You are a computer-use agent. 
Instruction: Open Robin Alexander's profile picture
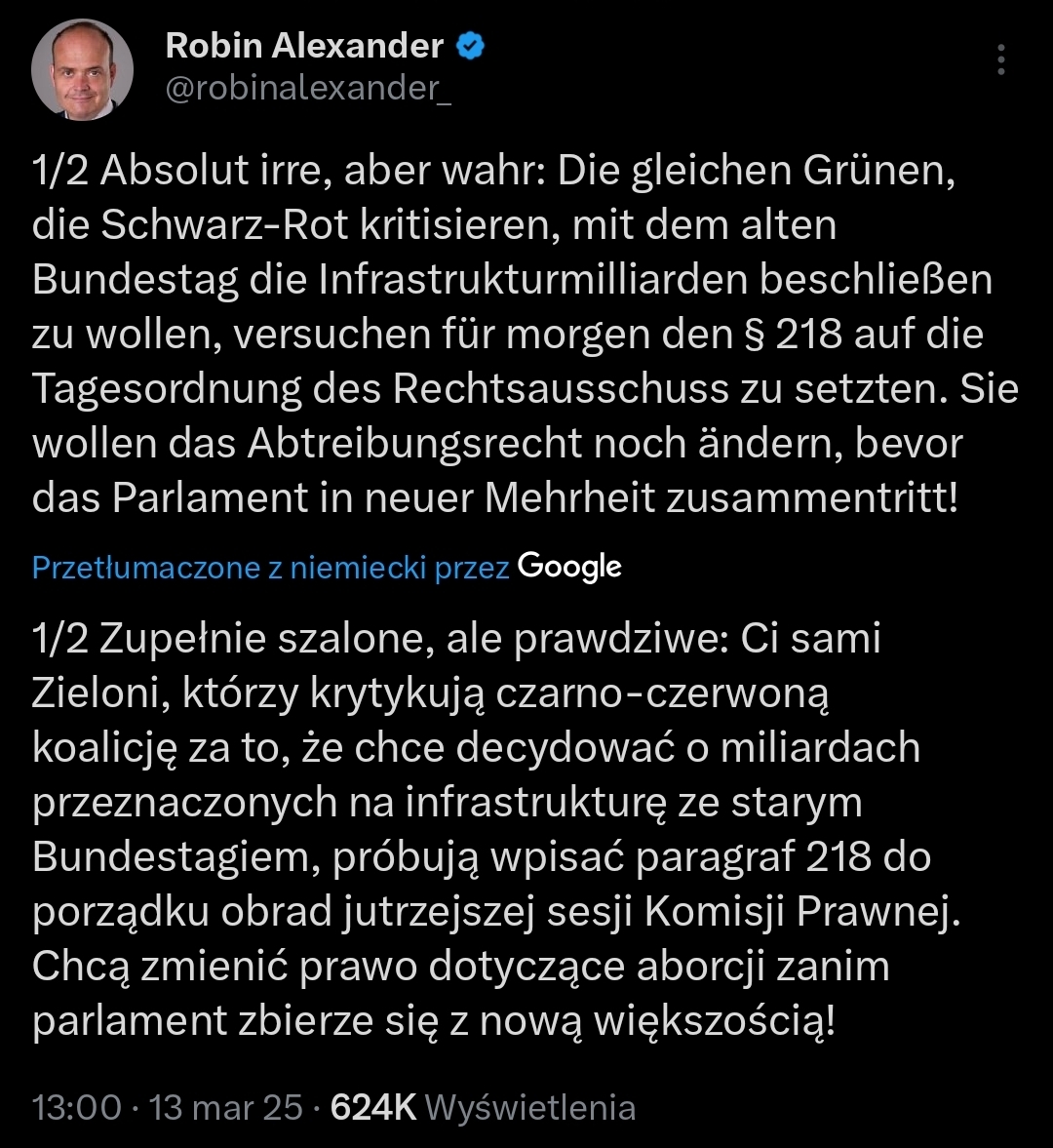tap(82, 70)
